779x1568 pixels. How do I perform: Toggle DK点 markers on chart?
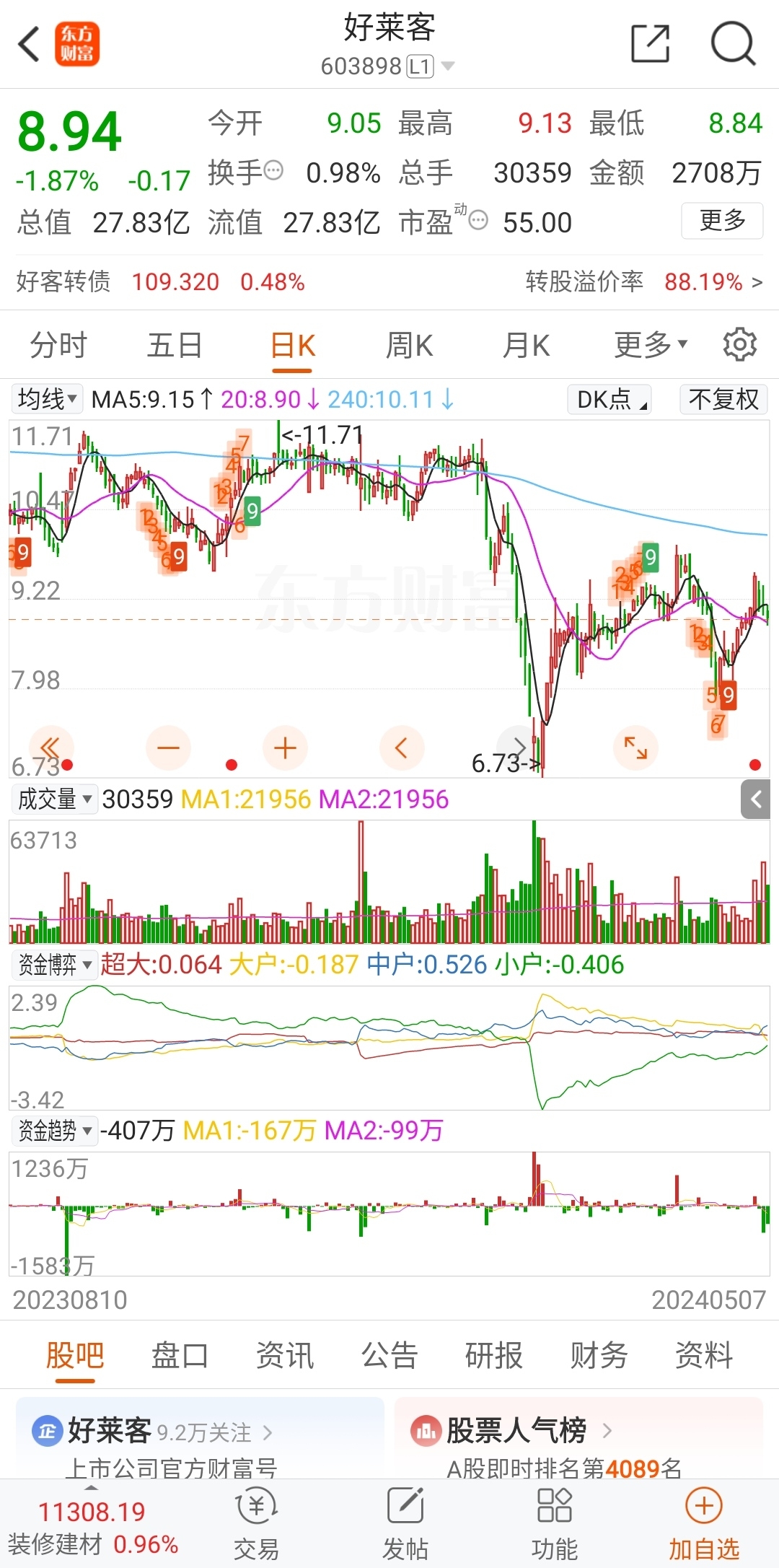point(609,399)
